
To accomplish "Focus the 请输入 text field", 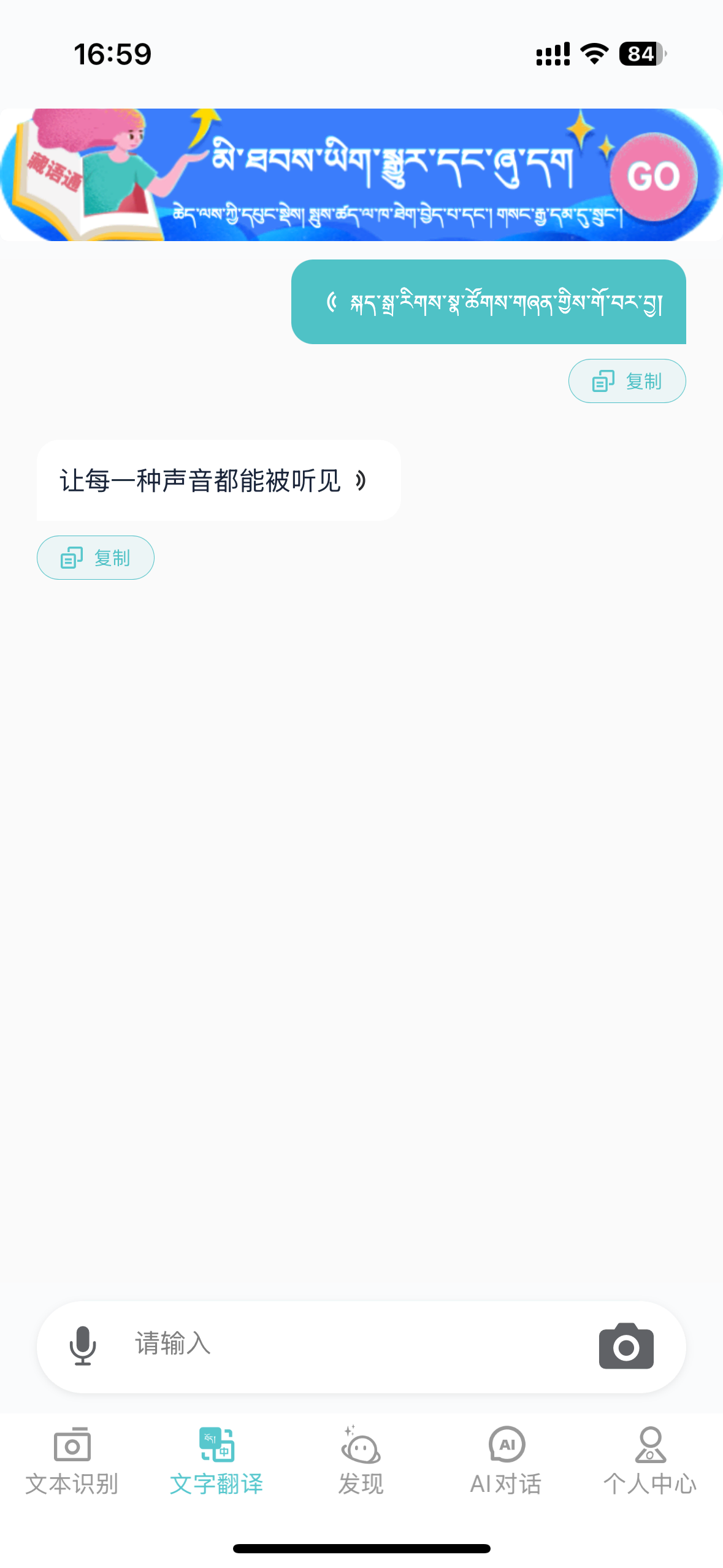I will coord(343,1345).
